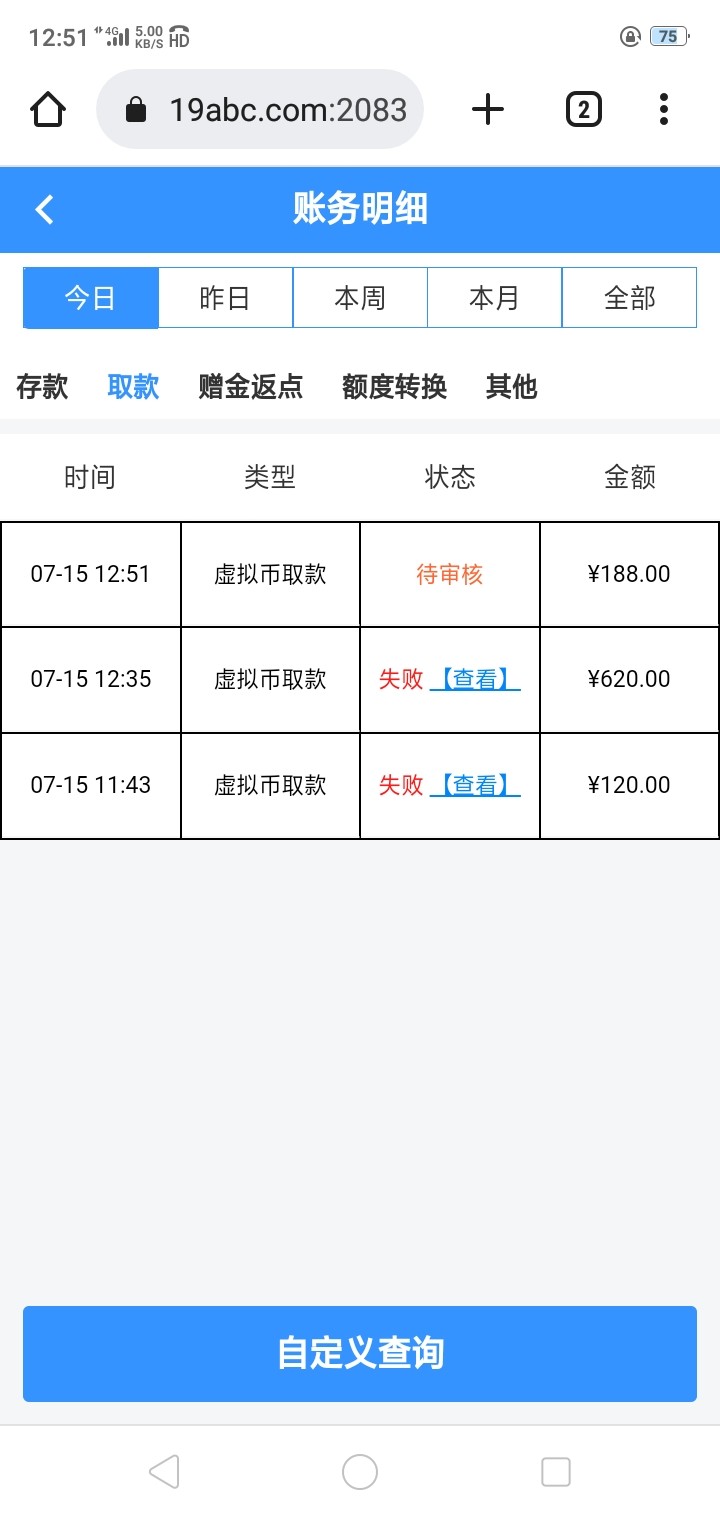Switch to the 额度转换 tab
The width and height of the screenshot is (720, 1520).
pyautogui.click(x=394, y=386)
